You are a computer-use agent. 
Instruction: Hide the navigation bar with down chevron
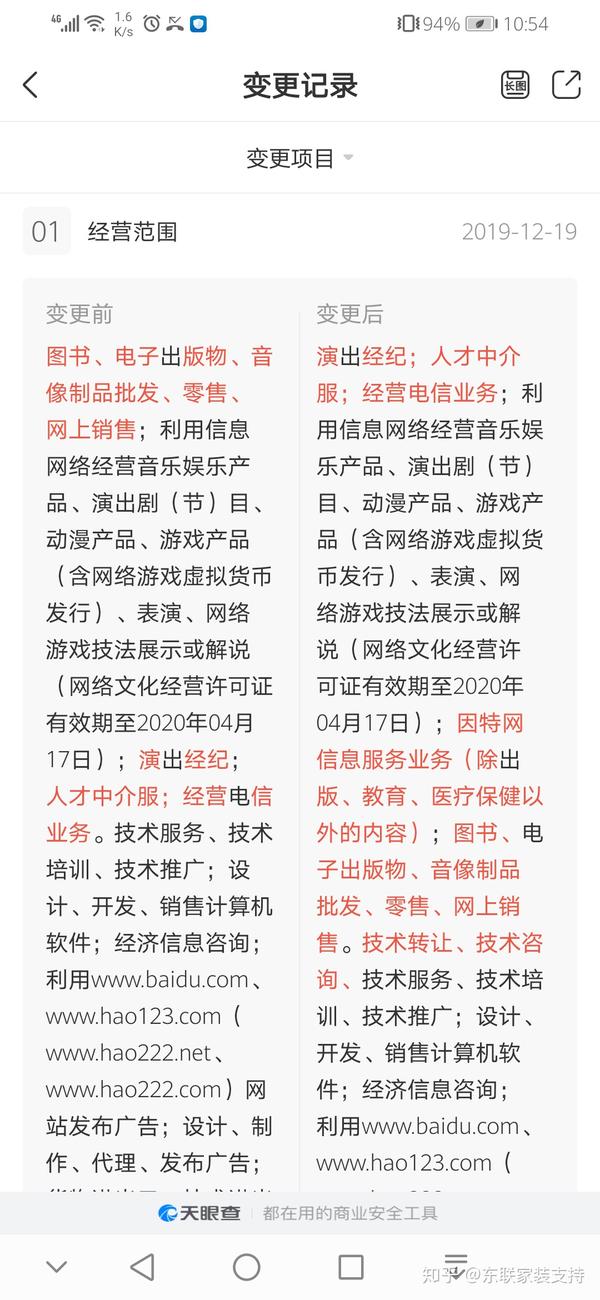coord(57,1267)
